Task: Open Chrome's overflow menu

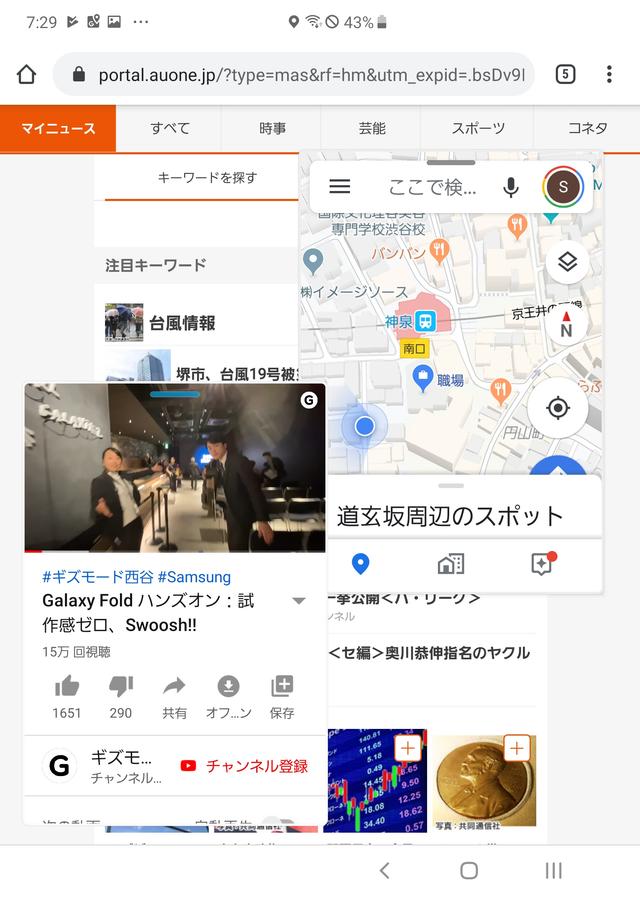Action: 609,75
